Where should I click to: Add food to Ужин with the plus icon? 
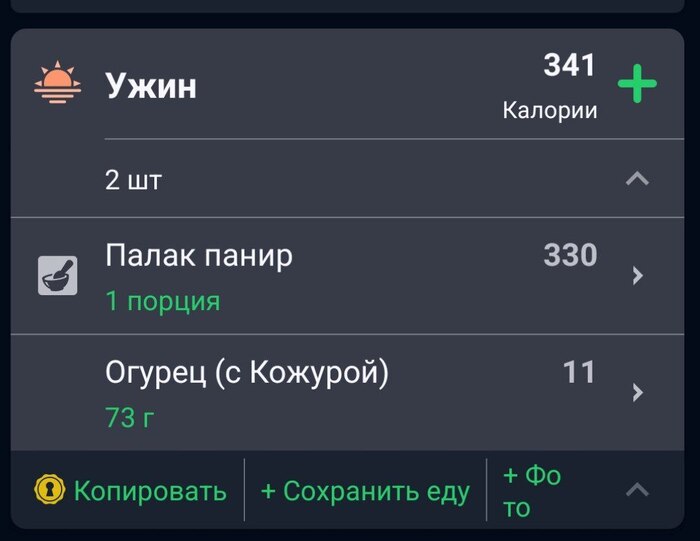[637, 84]
